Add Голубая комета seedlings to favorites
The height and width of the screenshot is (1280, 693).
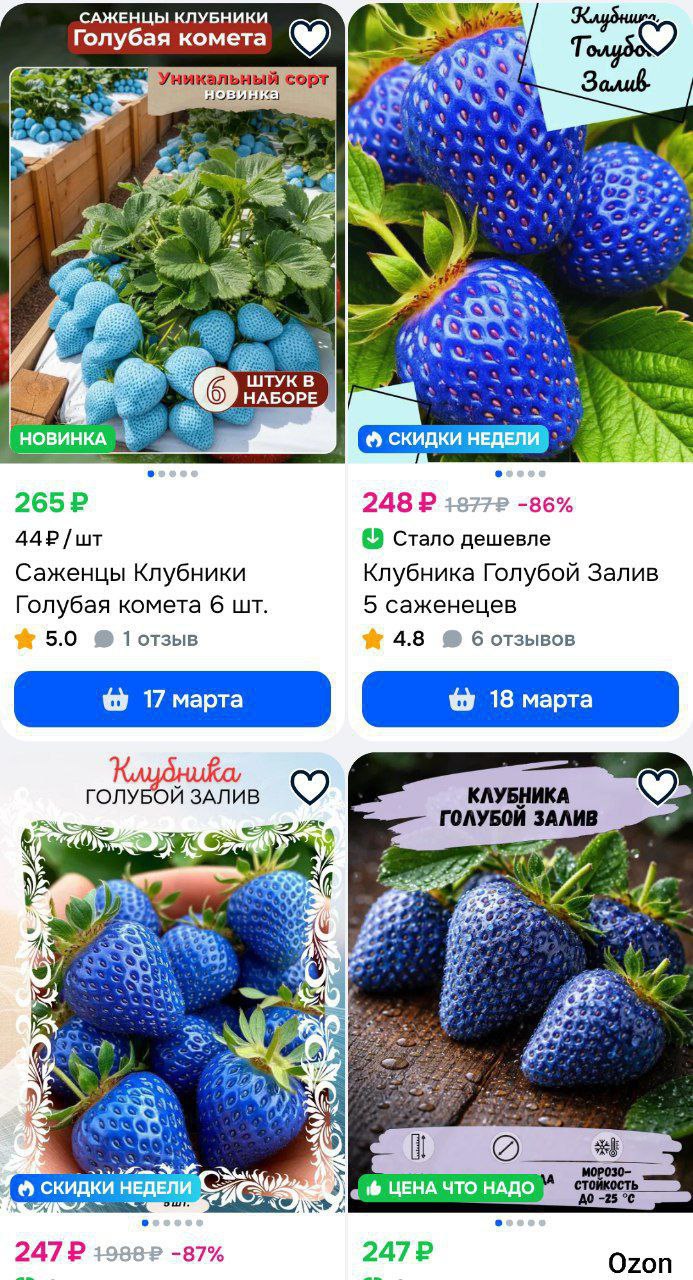pyautogui.click(x=310, y=38)
